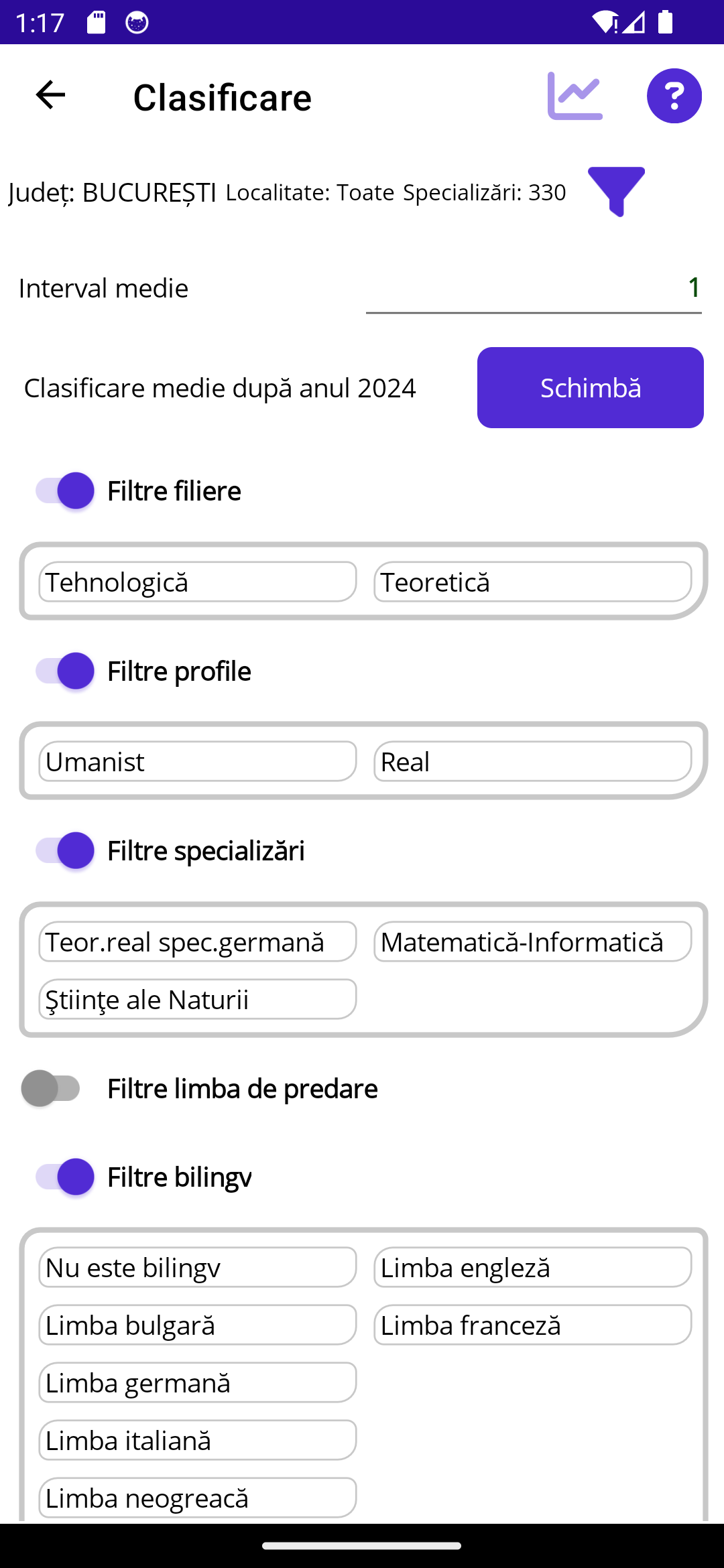This screenshot has height=1568, width=724.
Task: Tap the filter funnel icon
Action: (x=617, y=192)
